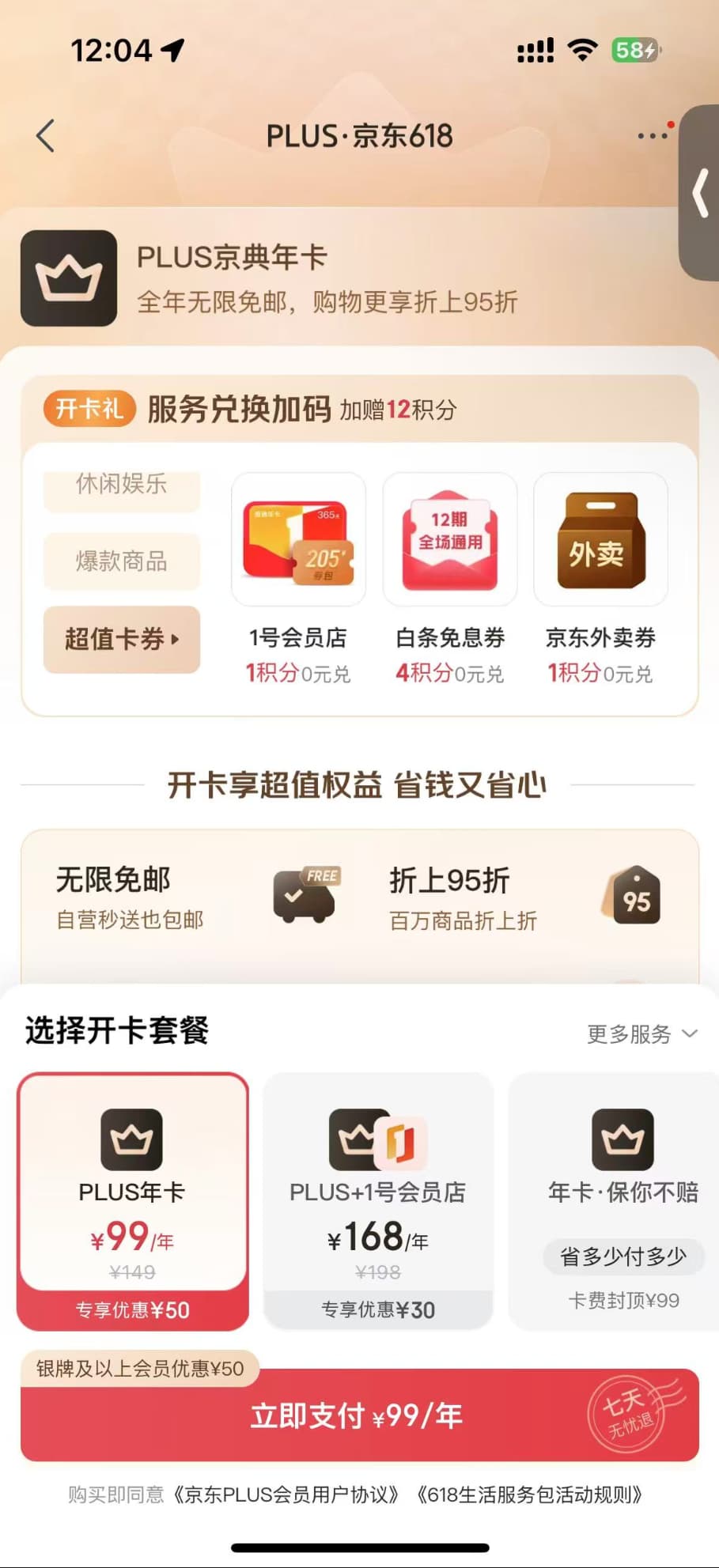Open 618生活服务包活动规则 link
Screen dimensions: 719x1568
[x=530, y=1494]
